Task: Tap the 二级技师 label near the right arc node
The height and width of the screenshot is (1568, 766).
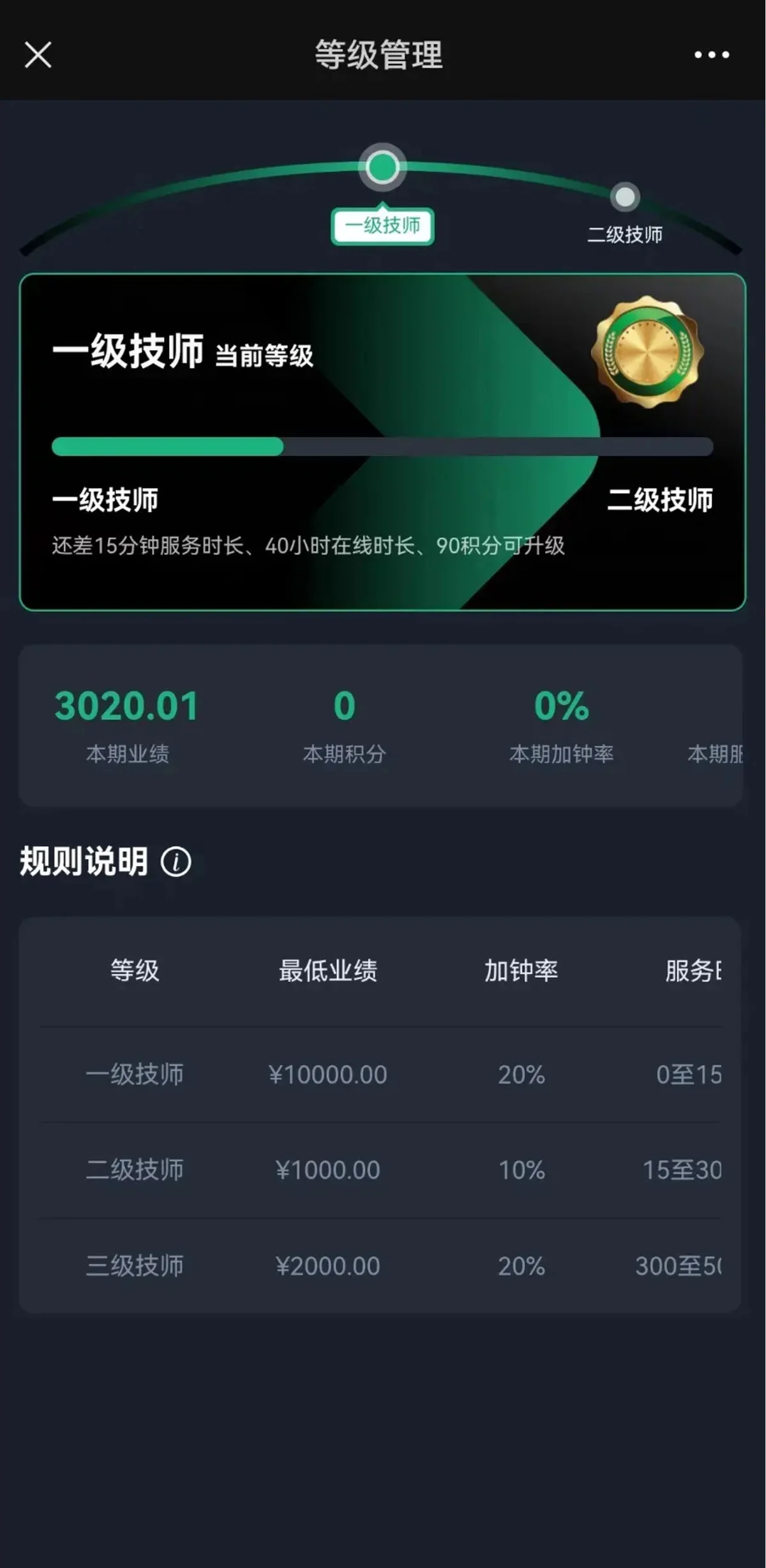Action: point(626,235)
